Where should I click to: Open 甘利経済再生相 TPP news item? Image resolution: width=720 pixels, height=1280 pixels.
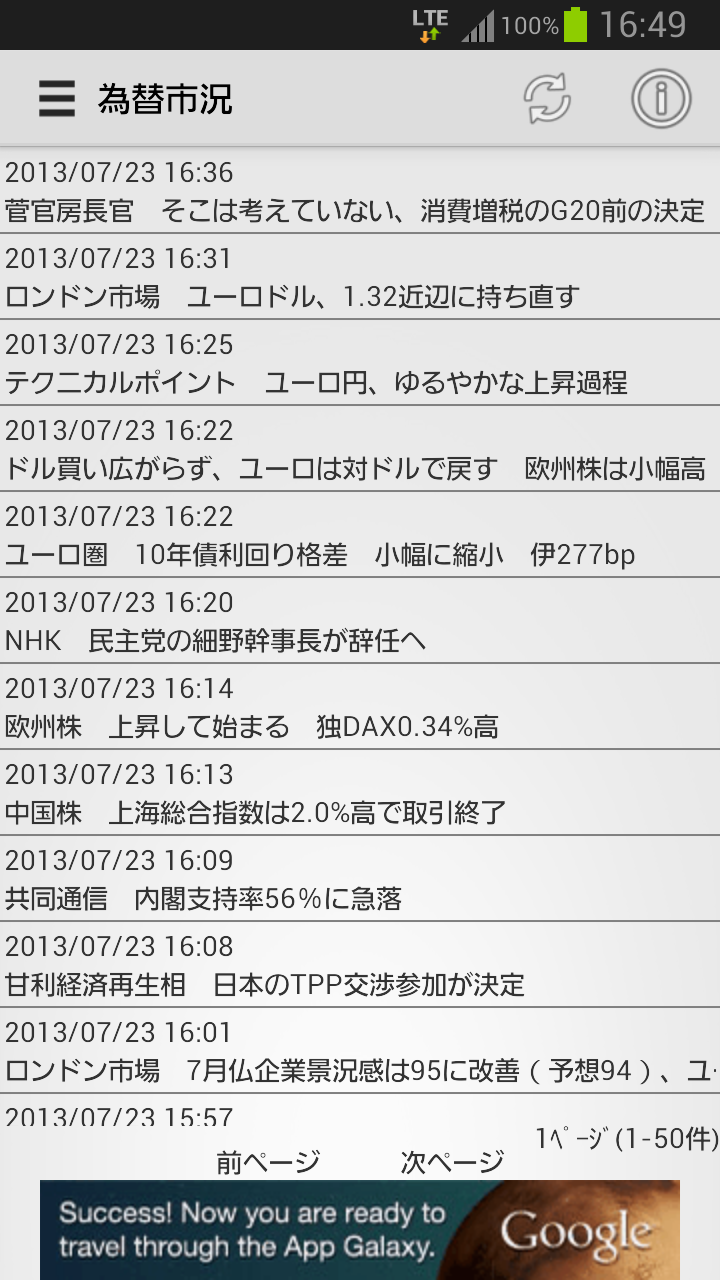tap(360, 965)
